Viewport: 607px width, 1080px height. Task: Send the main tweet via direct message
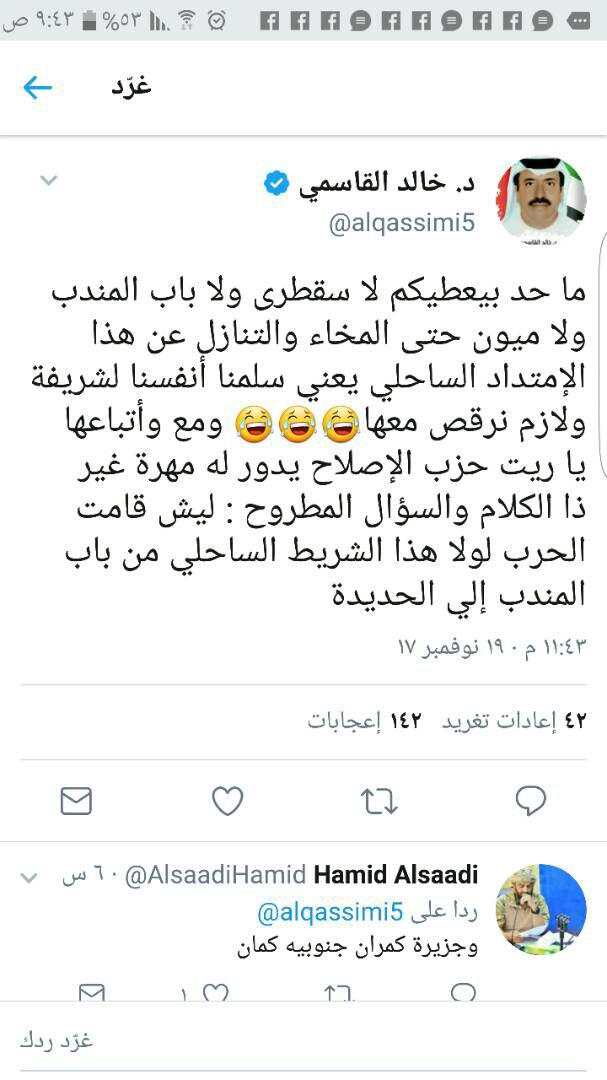76,801
